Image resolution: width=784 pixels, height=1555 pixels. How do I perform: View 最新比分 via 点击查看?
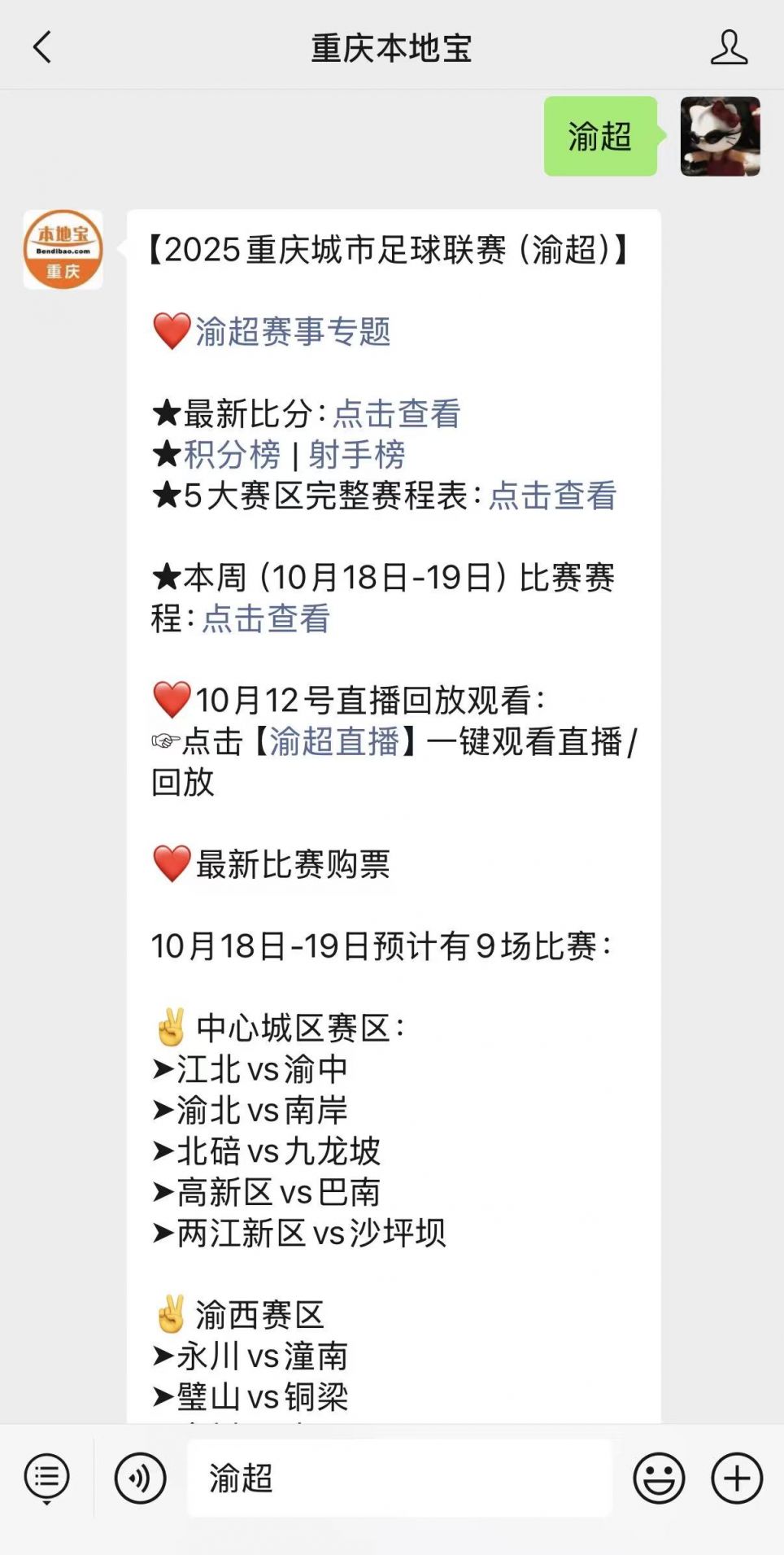[397, 414]
